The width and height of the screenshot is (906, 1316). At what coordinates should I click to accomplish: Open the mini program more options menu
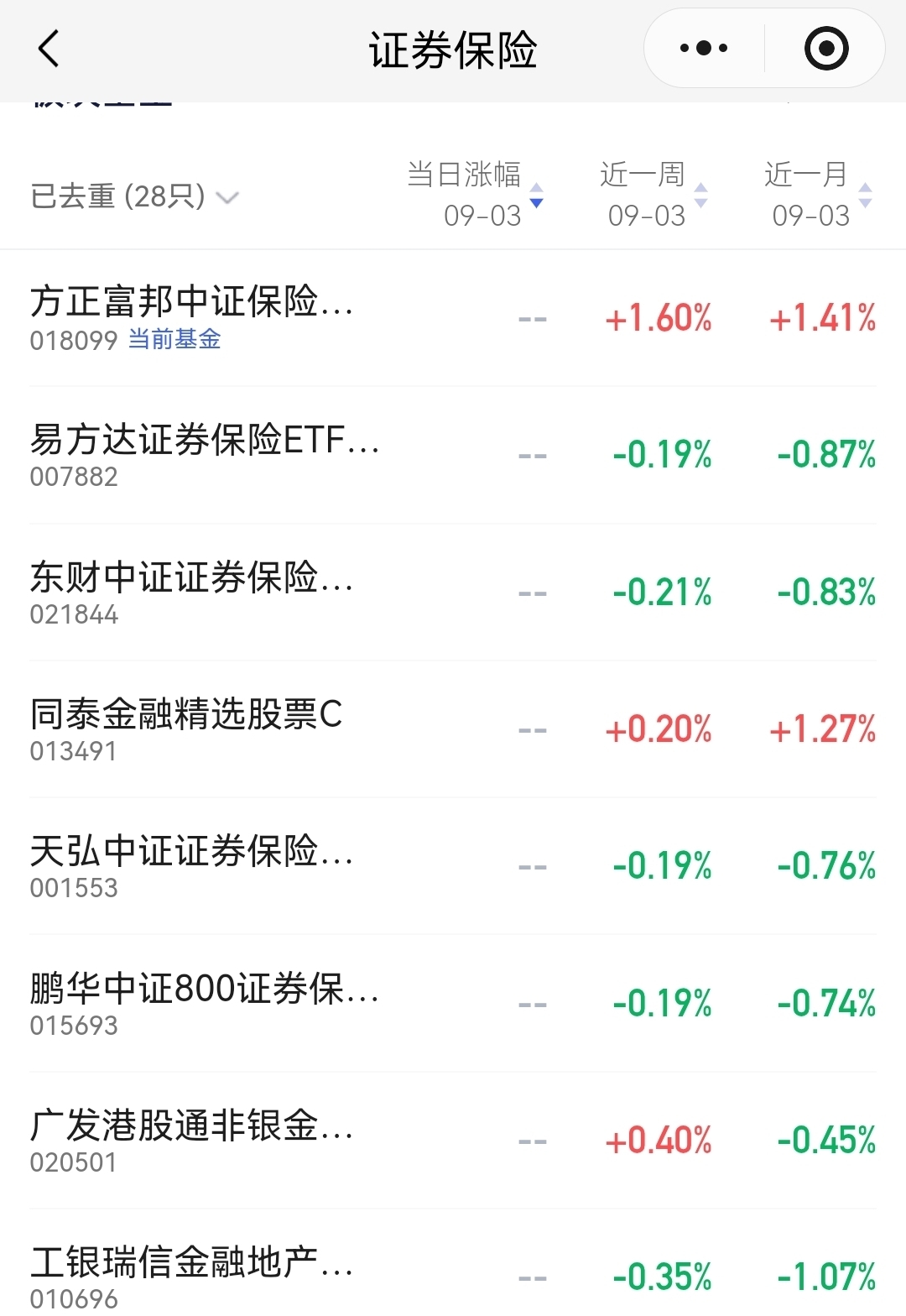(704, 49)
